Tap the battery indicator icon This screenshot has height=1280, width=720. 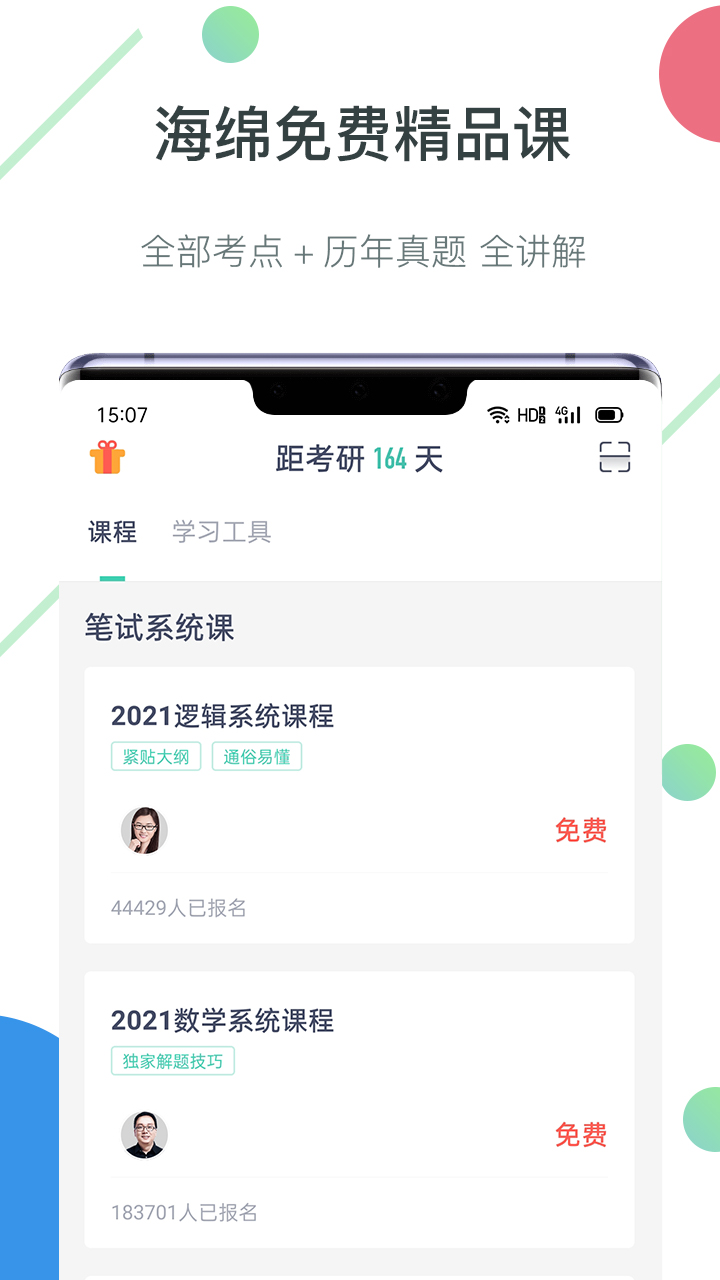click(611, 413)
